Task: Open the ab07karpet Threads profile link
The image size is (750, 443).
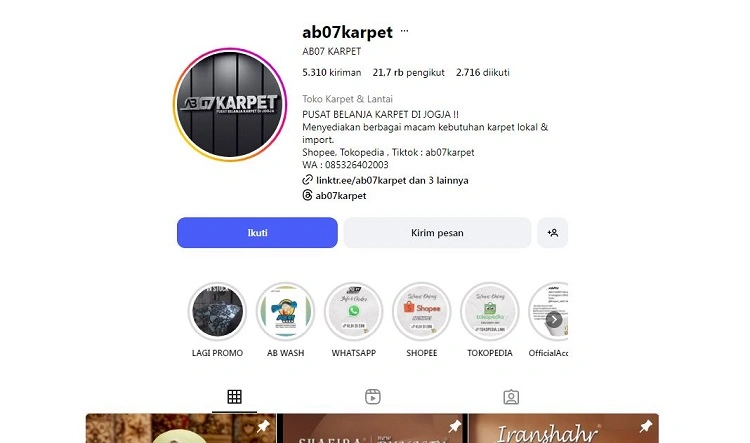Action: click(x=340, y=196)
